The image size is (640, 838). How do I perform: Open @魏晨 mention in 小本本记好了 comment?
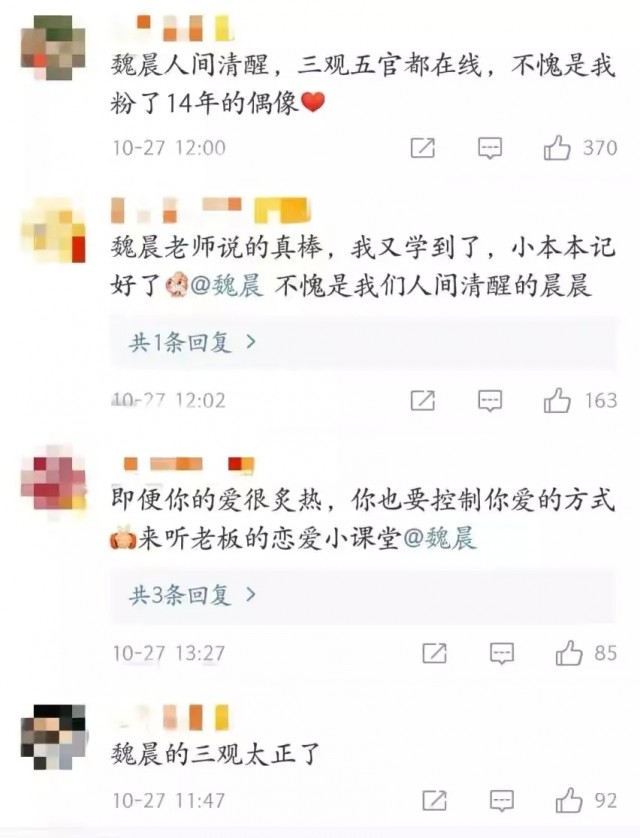225,287
